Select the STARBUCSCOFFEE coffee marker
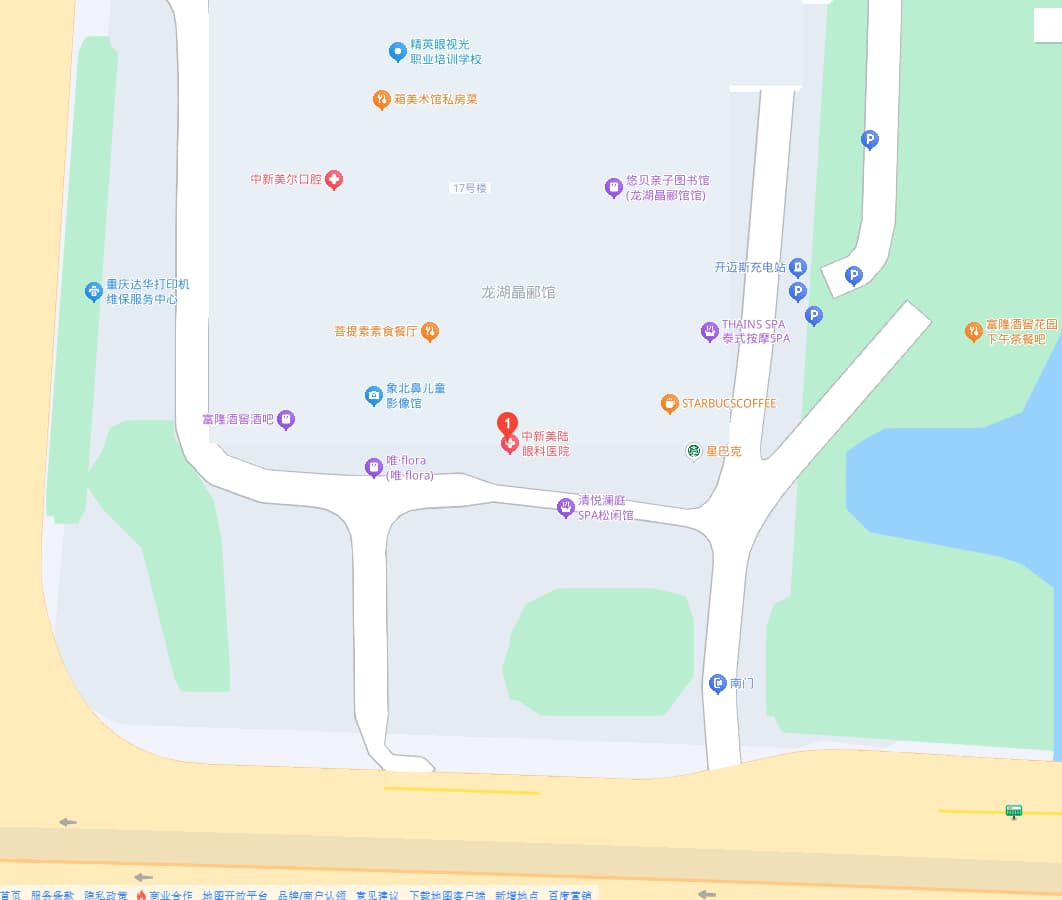 pyautogui.click(x=670, y=403)
